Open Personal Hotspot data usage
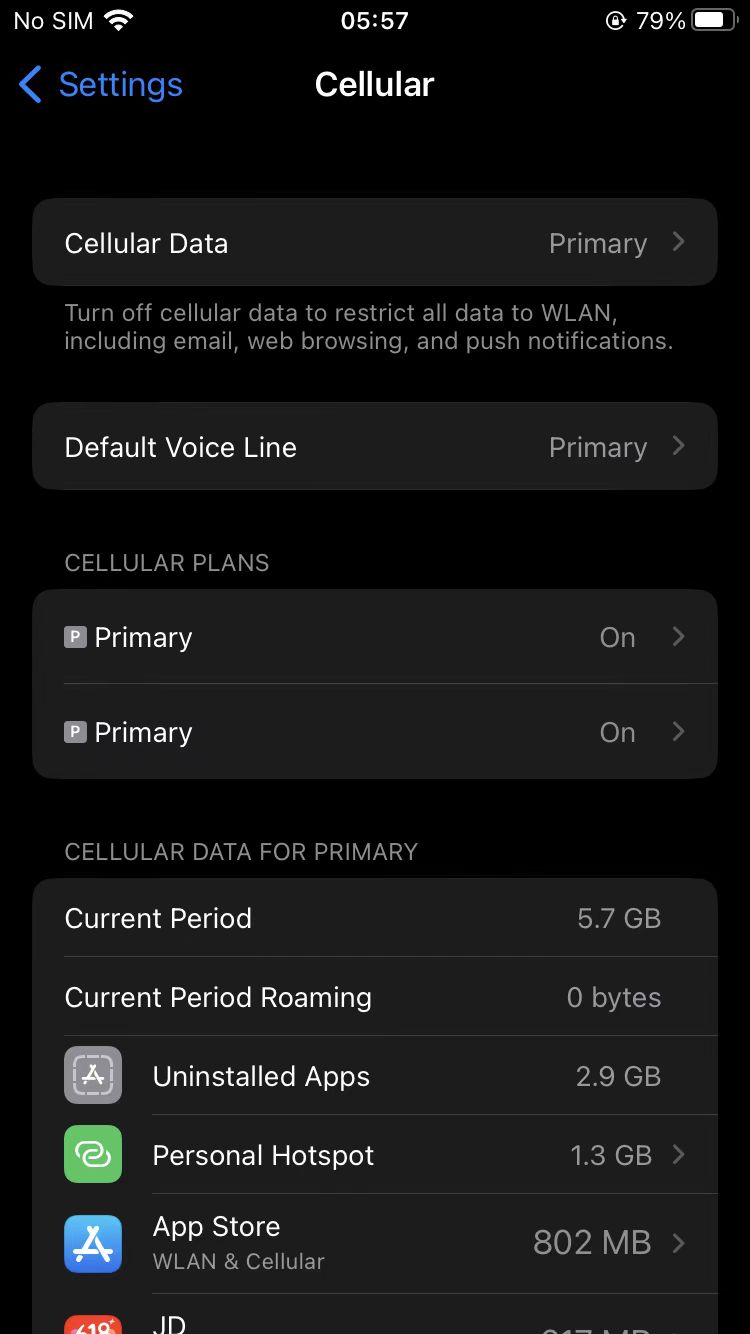The height and width of the screenshot is (1334, 750). point(375,1155)
